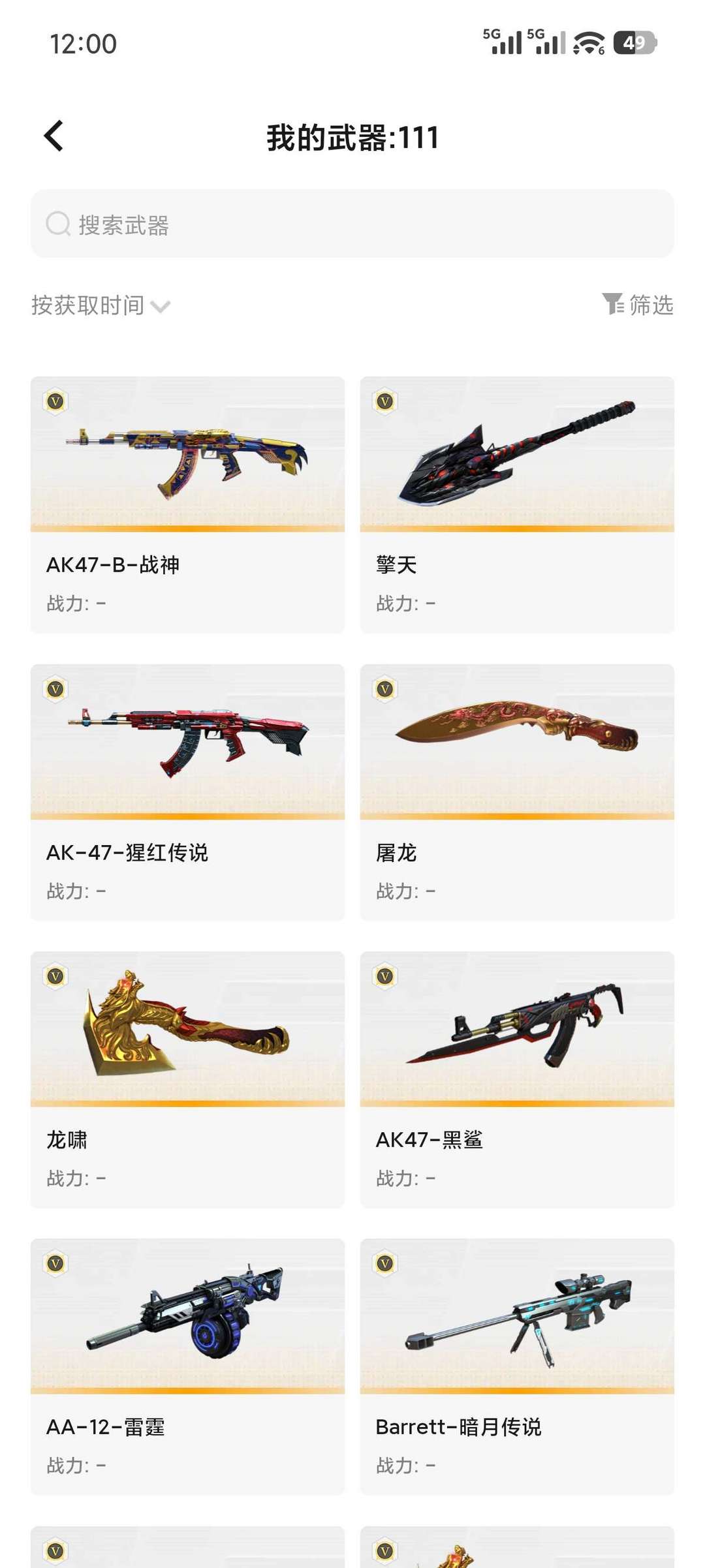Select the AK-47-猩红传说 card
Viewport: 705px width, 1568px height.
[187, 792]
